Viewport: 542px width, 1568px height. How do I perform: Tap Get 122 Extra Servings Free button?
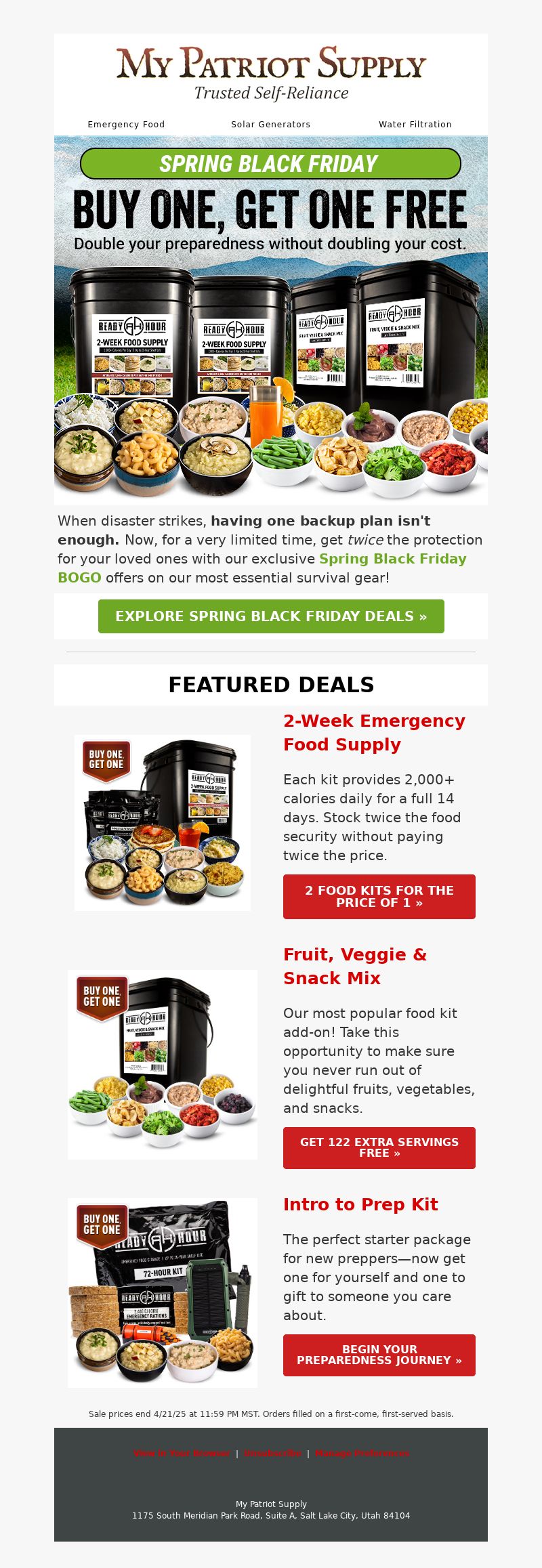(379, 1147)
